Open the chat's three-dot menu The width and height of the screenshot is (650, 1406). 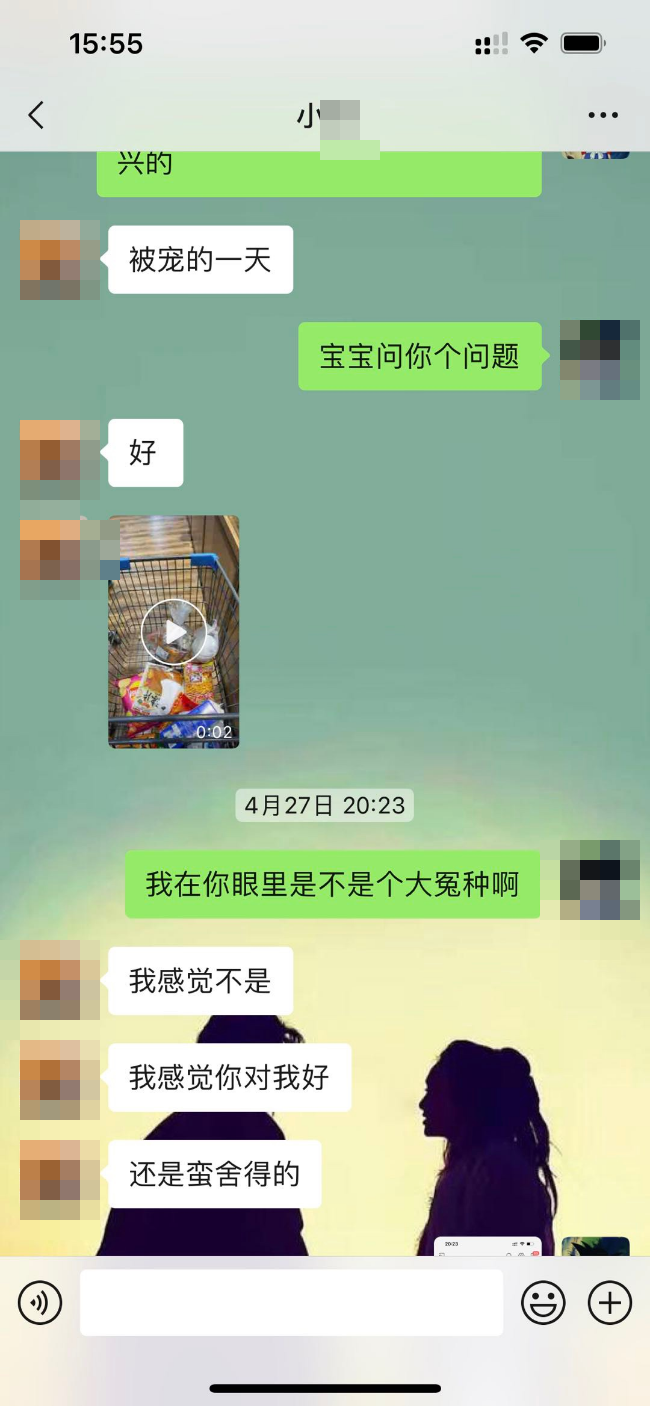coord(603,115)
